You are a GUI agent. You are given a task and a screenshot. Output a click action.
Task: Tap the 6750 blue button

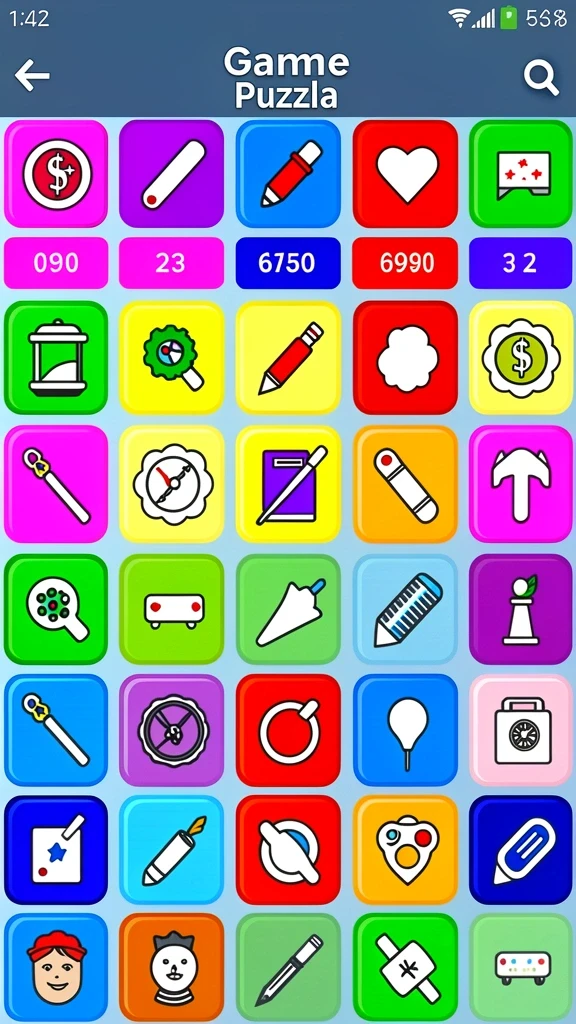[x=288, y=263]
